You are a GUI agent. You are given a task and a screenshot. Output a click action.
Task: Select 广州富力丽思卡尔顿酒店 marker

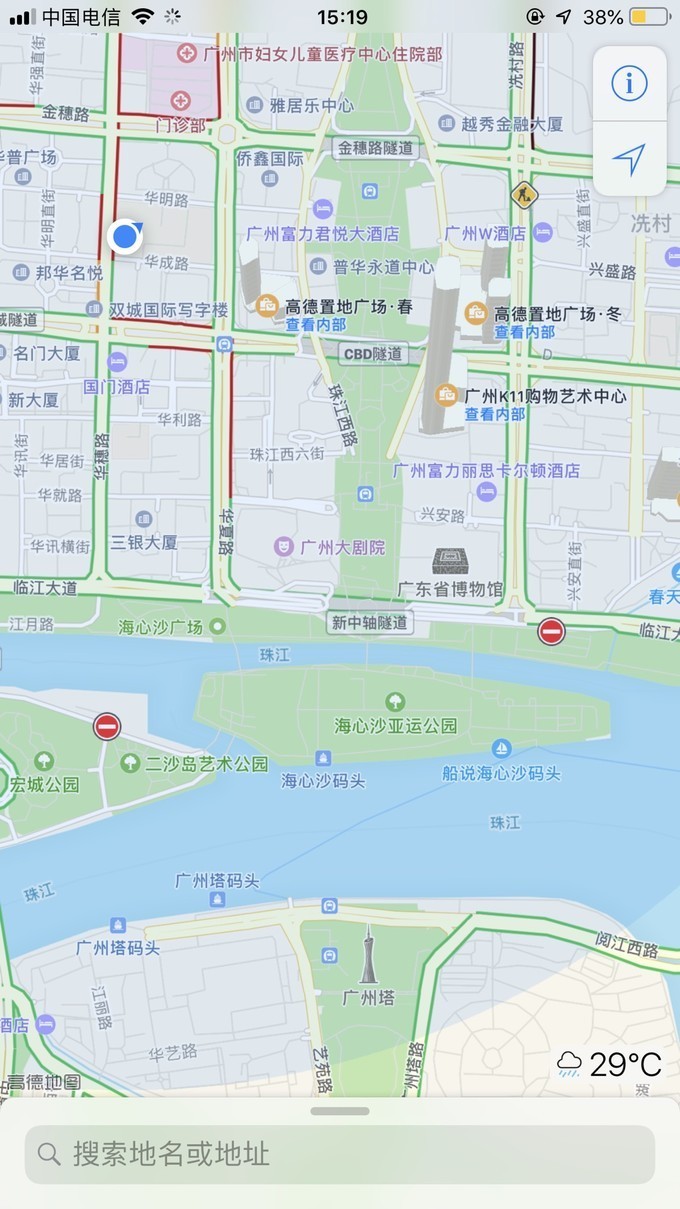click(486, 491)
